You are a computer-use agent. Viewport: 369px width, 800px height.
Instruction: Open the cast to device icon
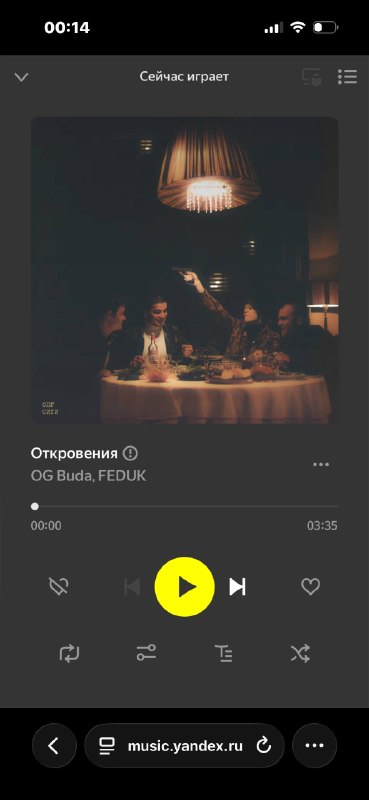pyautogui.click(x=311, y=77)
